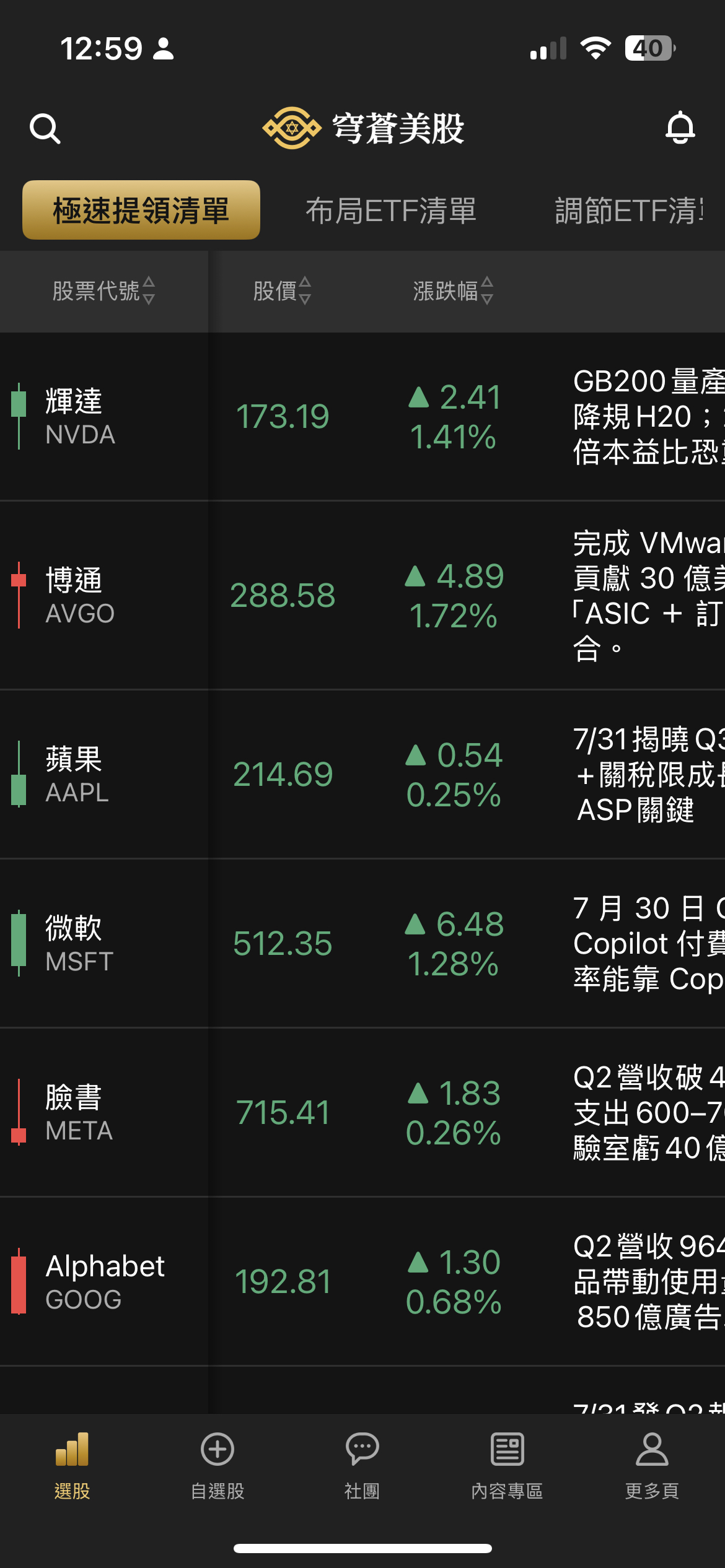Open the NVDA 輝達 stock row

81,416
